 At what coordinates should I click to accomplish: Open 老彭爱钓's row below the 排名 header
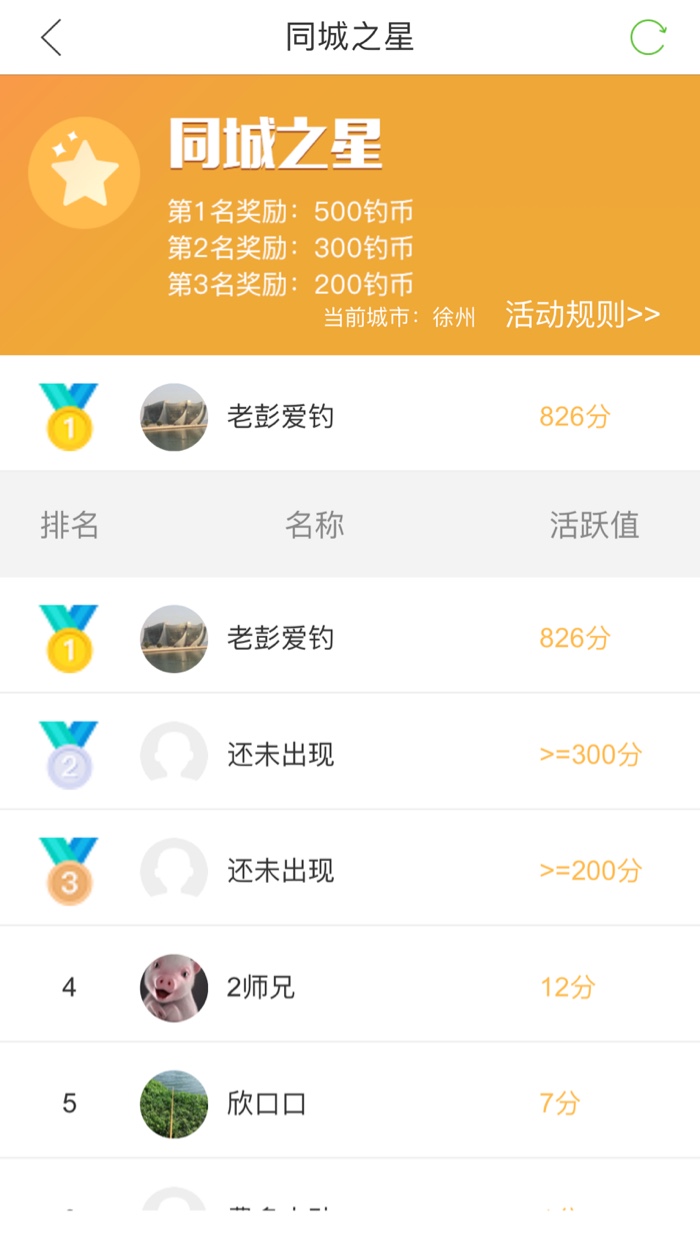(350, 638)
